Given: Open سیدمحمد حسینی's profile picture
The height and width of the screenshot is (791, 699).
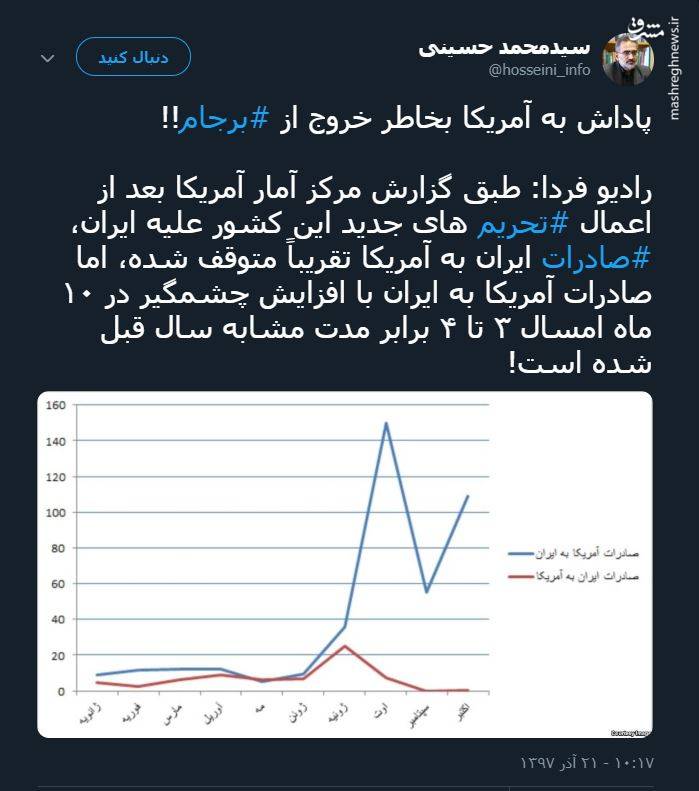Looking at the screenshot, I should click(x=626, y=58).
